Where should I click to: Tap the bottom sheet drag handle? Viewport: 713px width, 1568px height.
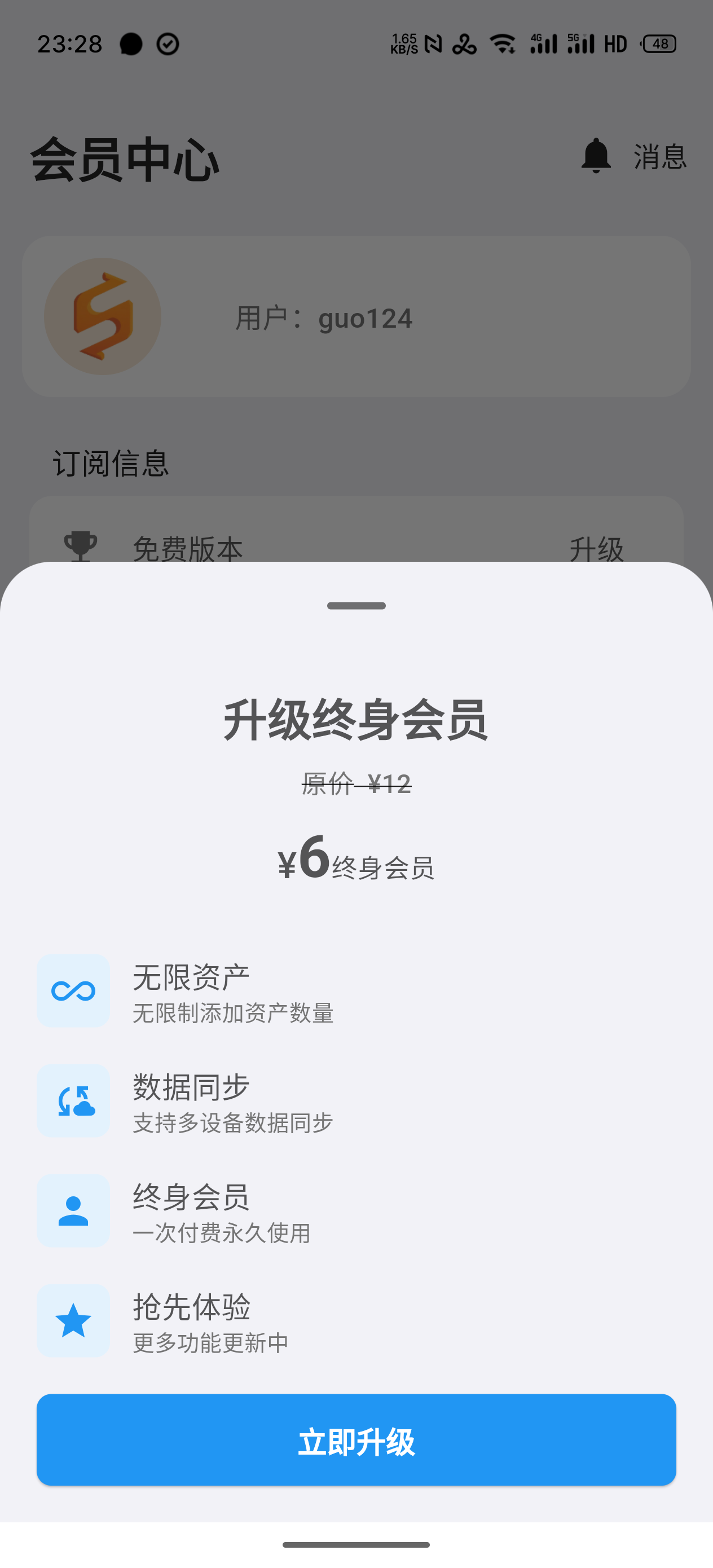click(x=356, y=606)
